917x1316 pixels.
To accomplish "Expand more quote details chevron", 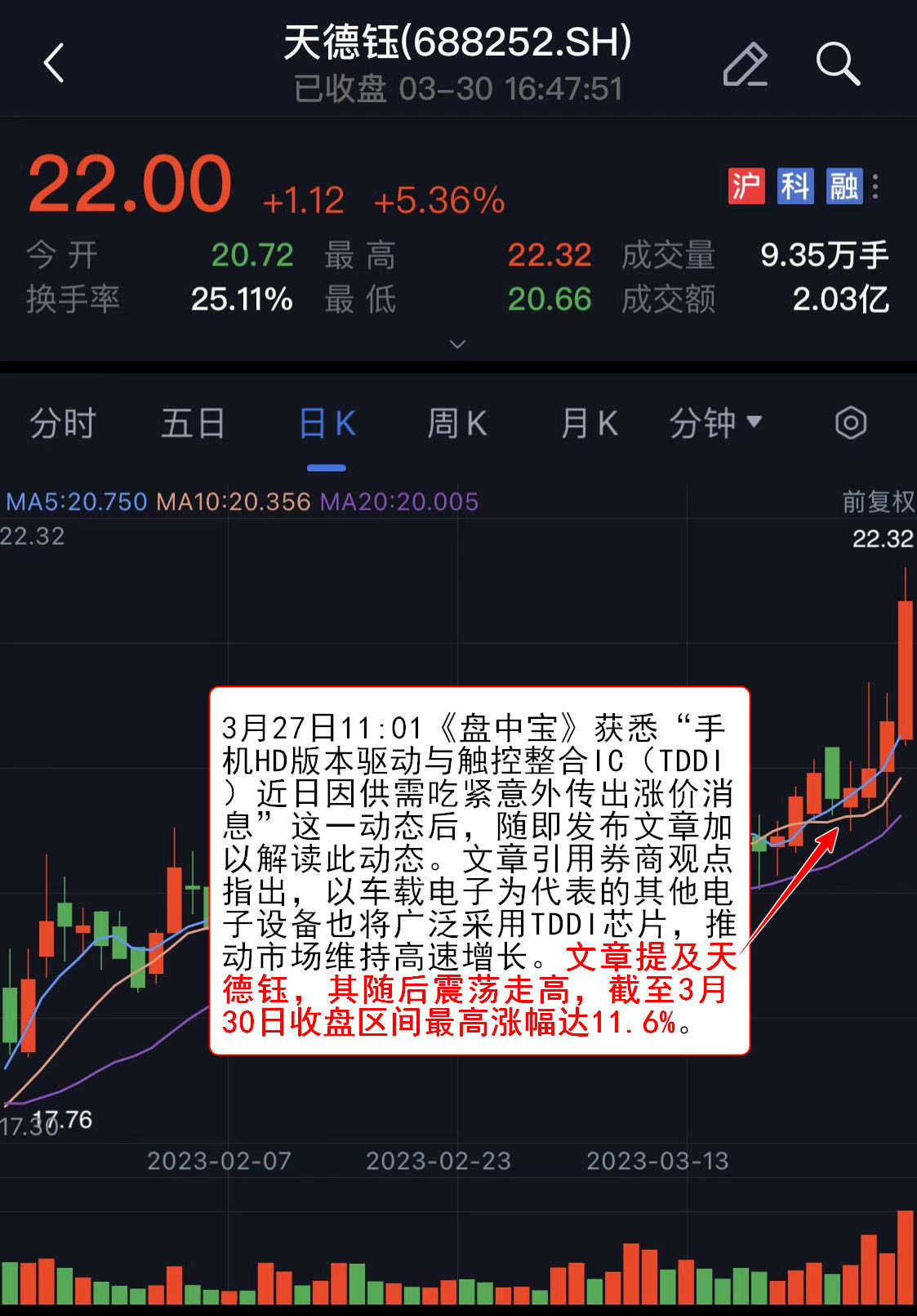I will point(458,344).
